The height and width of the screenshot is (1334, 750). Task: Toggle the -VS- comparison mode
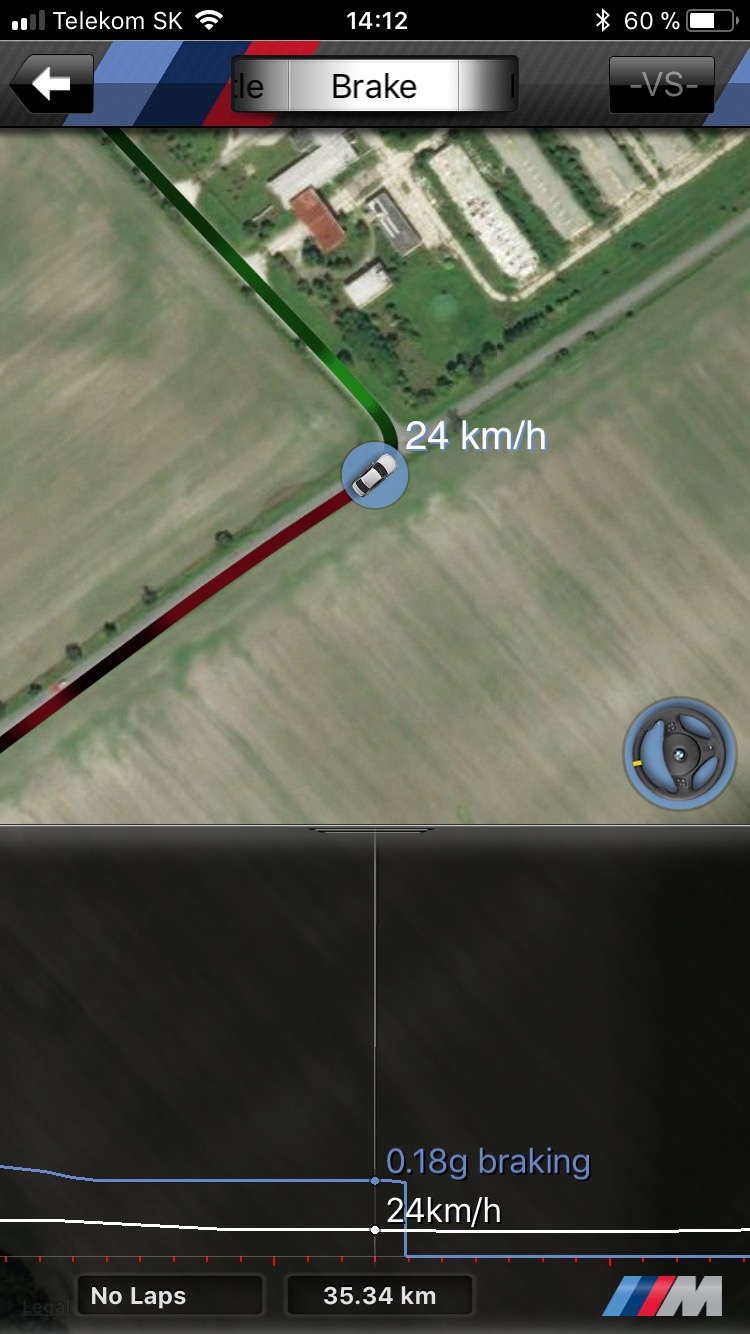point(661,84)
